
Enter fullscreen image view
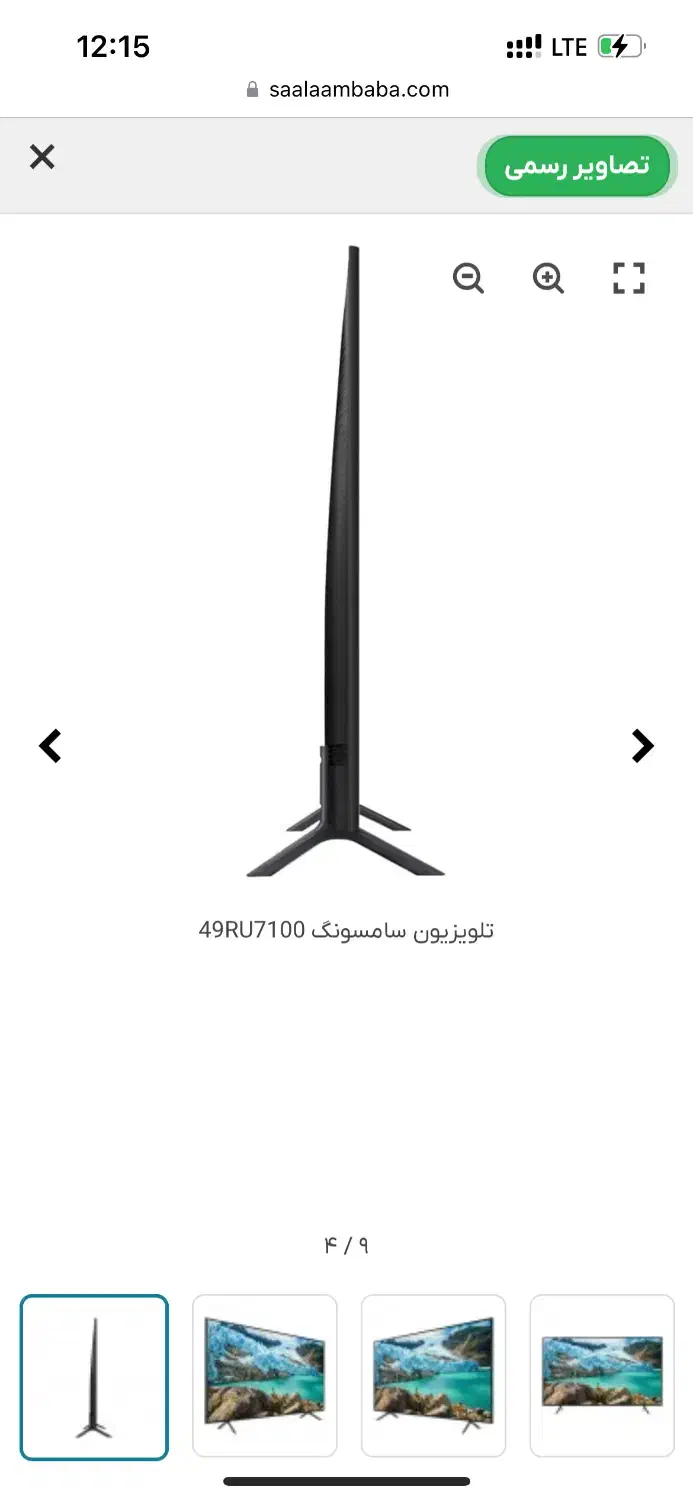pos(629,278)
